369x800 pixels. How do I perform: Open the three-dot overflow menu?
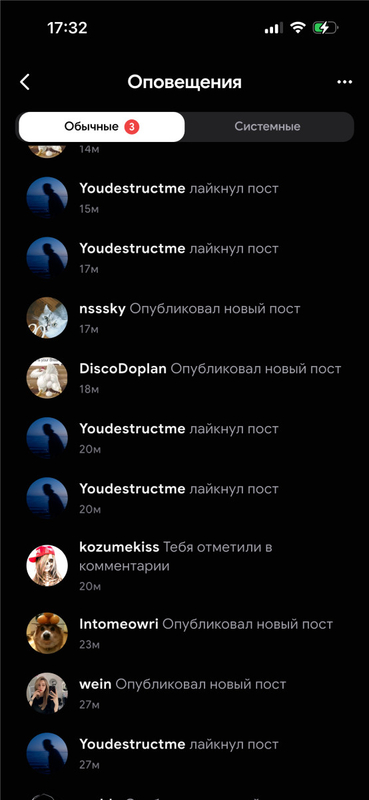pos(345,82)
